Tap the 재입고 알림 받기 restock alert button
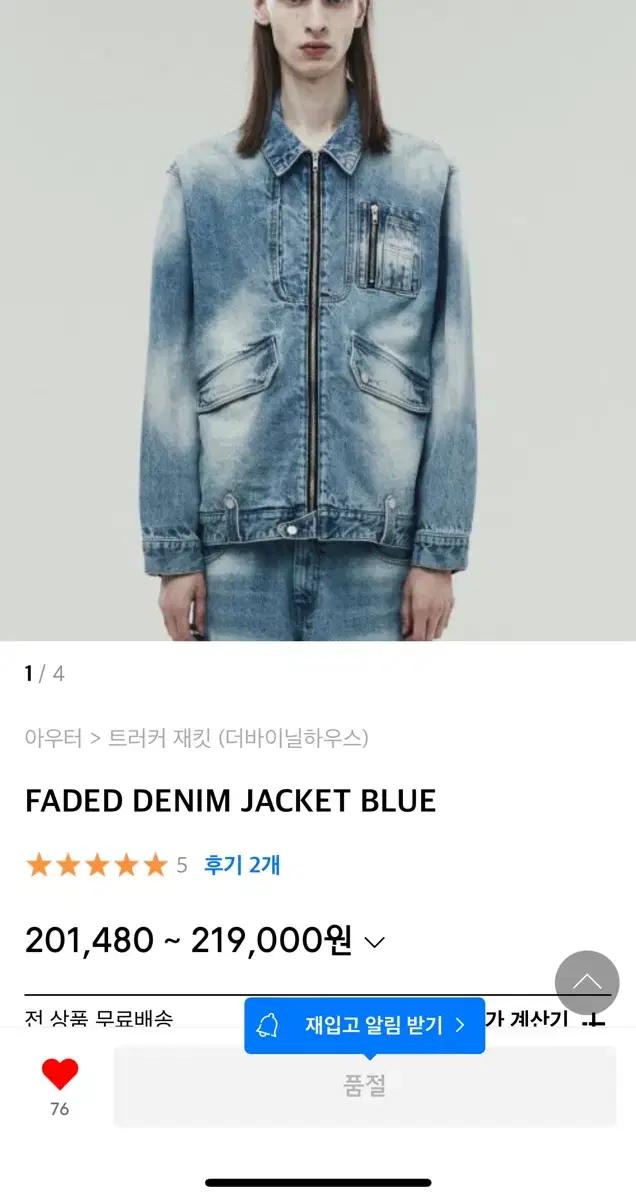The width and height of the screenshot is (636, 1200). [x=365, y=1024]
